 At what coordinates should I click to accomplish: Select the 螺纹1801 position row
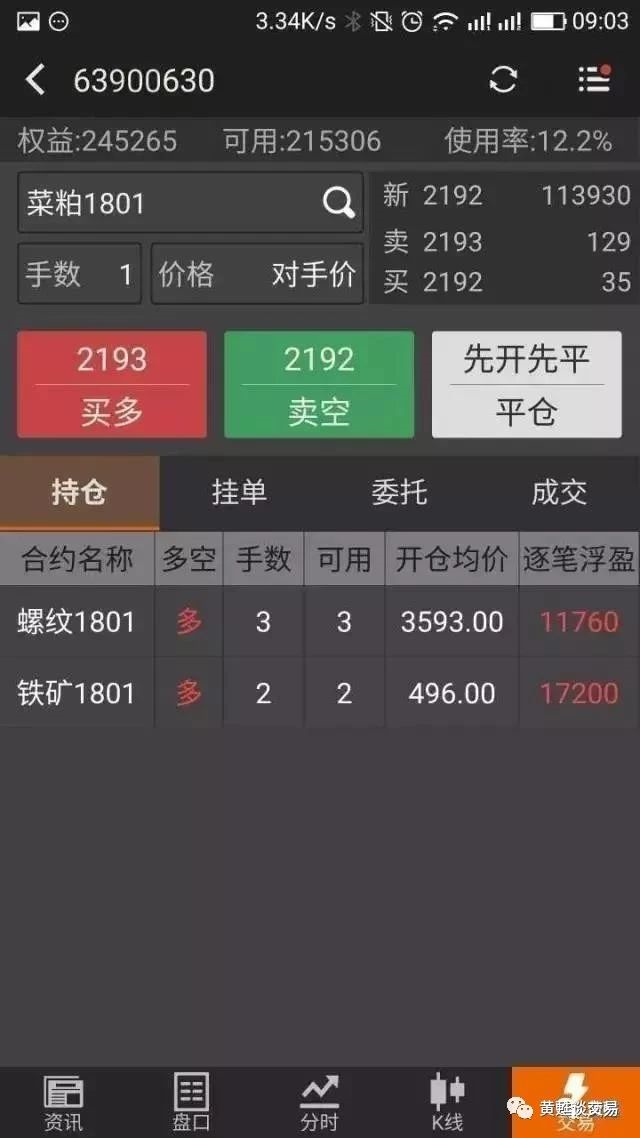pos(320,622)
